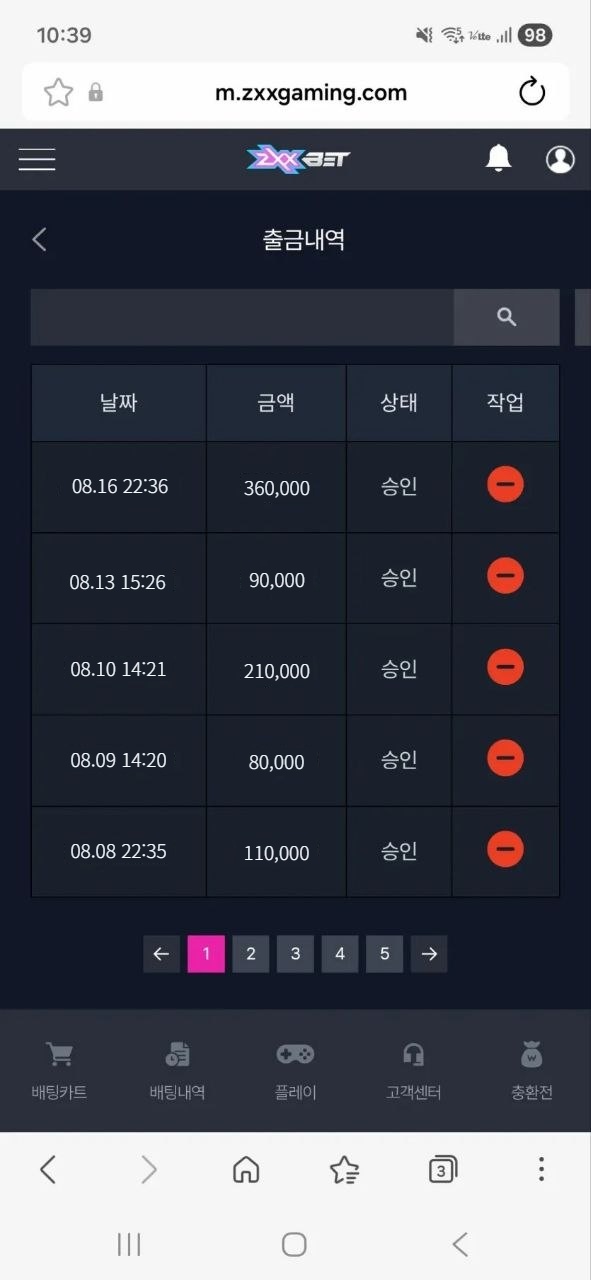Open browser tabs switcher
The height and width of the screenshot is (1280, 591).
point(442,1169)
